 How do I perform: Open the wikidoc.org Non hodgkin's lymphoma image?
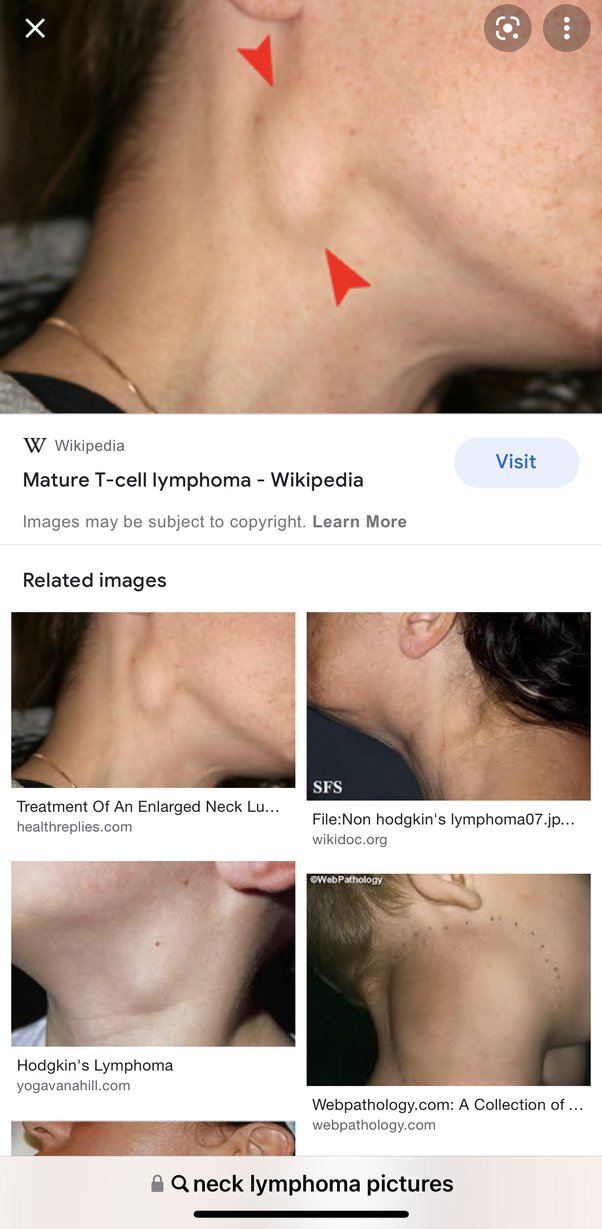(x=449, y=706)
